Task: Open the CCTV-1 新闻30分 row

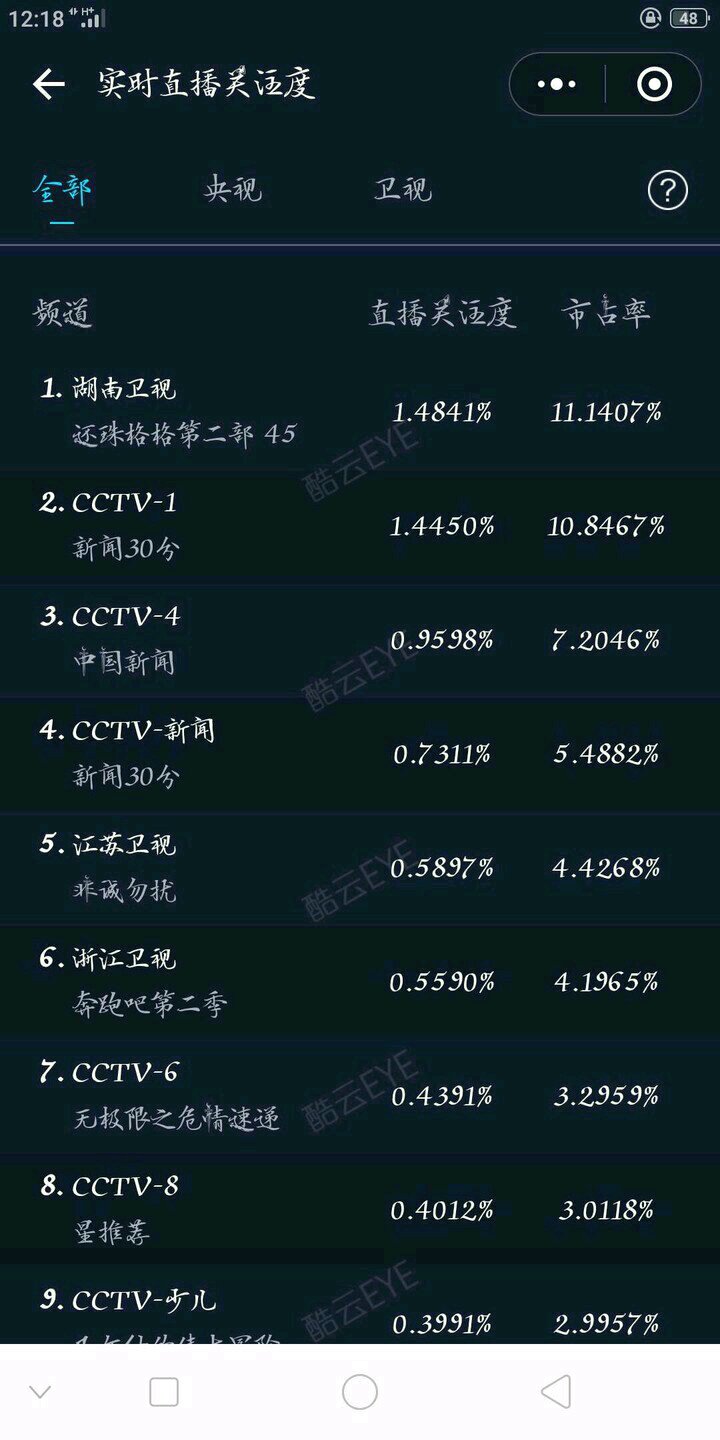Action: (x=360, y=525)
